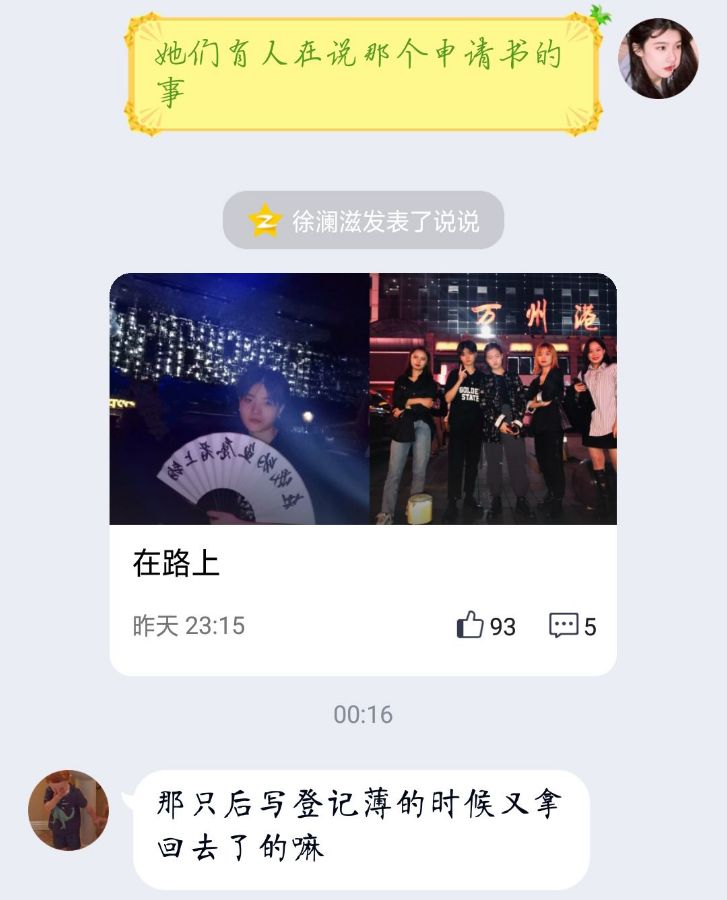Open avatar beside the 登记薄 message
The width and height of the screenshot is (727, 900).
click(68, 810)
